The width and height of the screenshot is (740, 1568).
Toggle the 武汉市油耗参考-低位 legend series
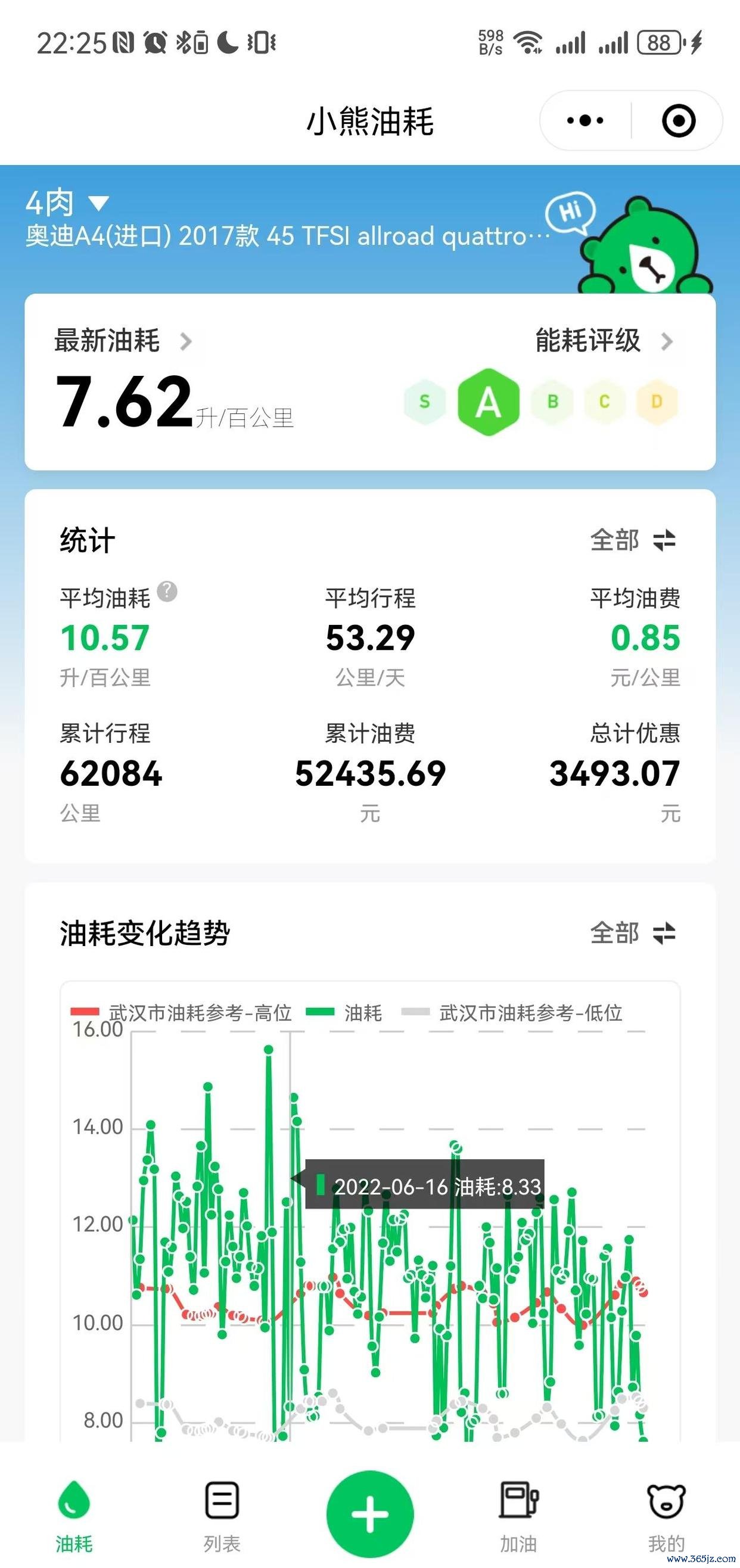[512, 1013]
